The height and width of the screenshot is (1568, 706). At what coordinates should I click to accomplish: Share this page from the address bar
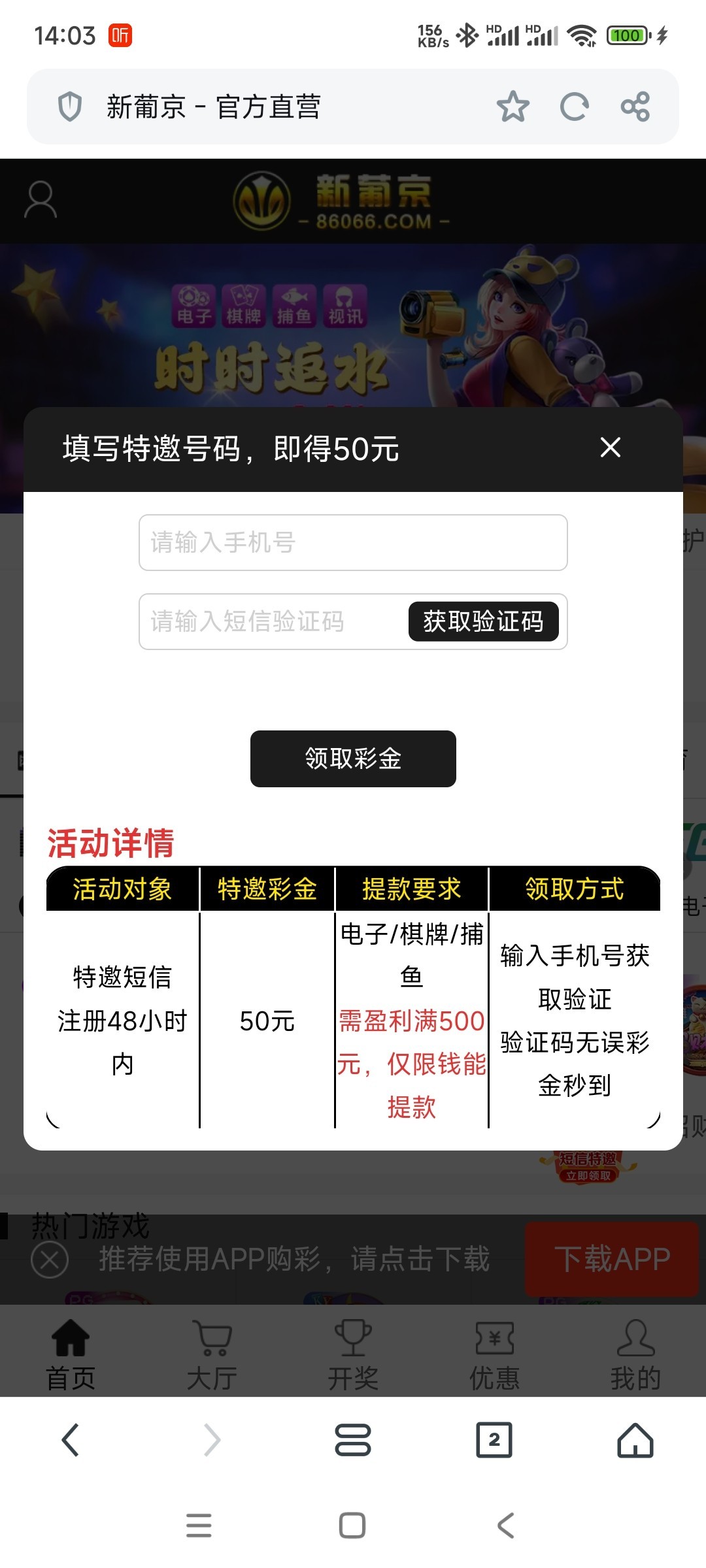tap(635, 106)
